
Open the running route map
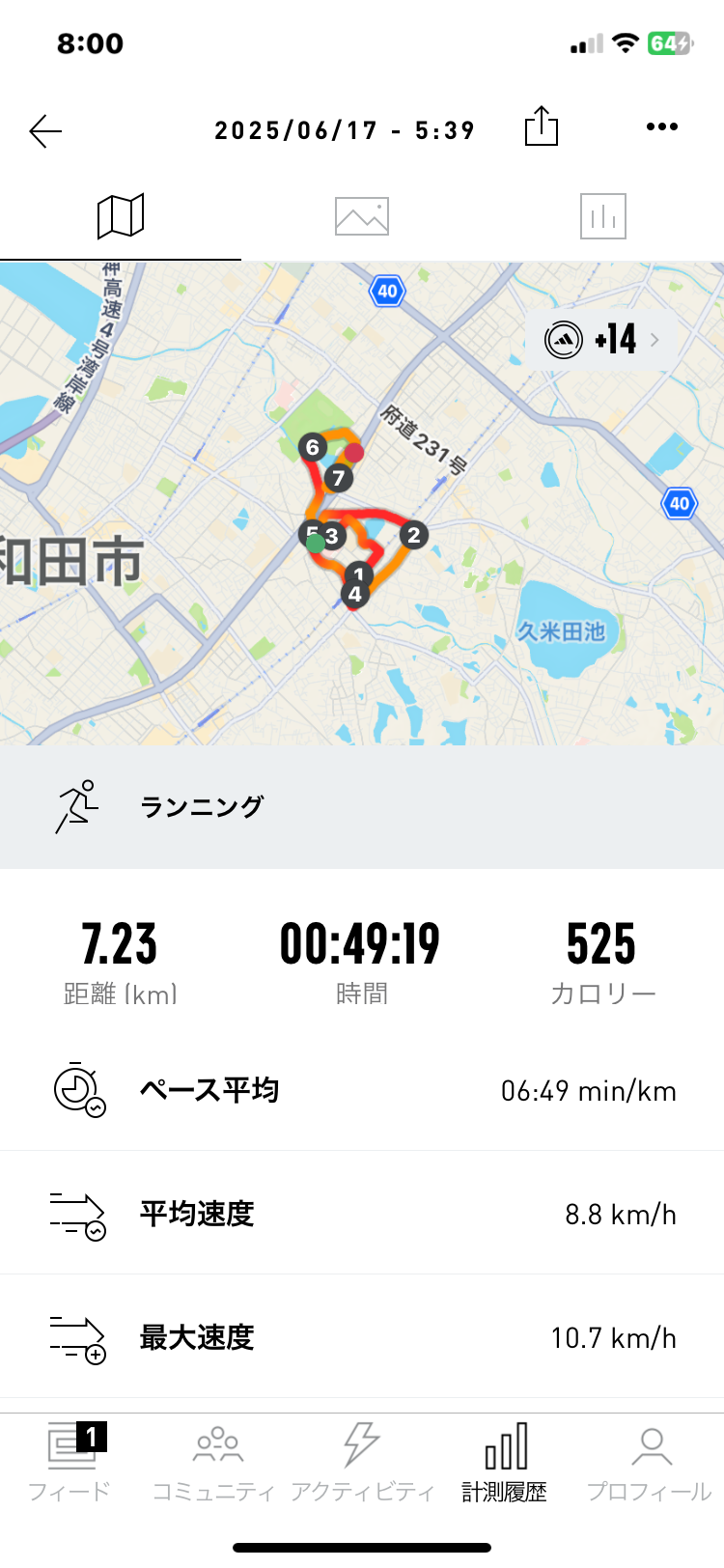[x=362, y=503]
